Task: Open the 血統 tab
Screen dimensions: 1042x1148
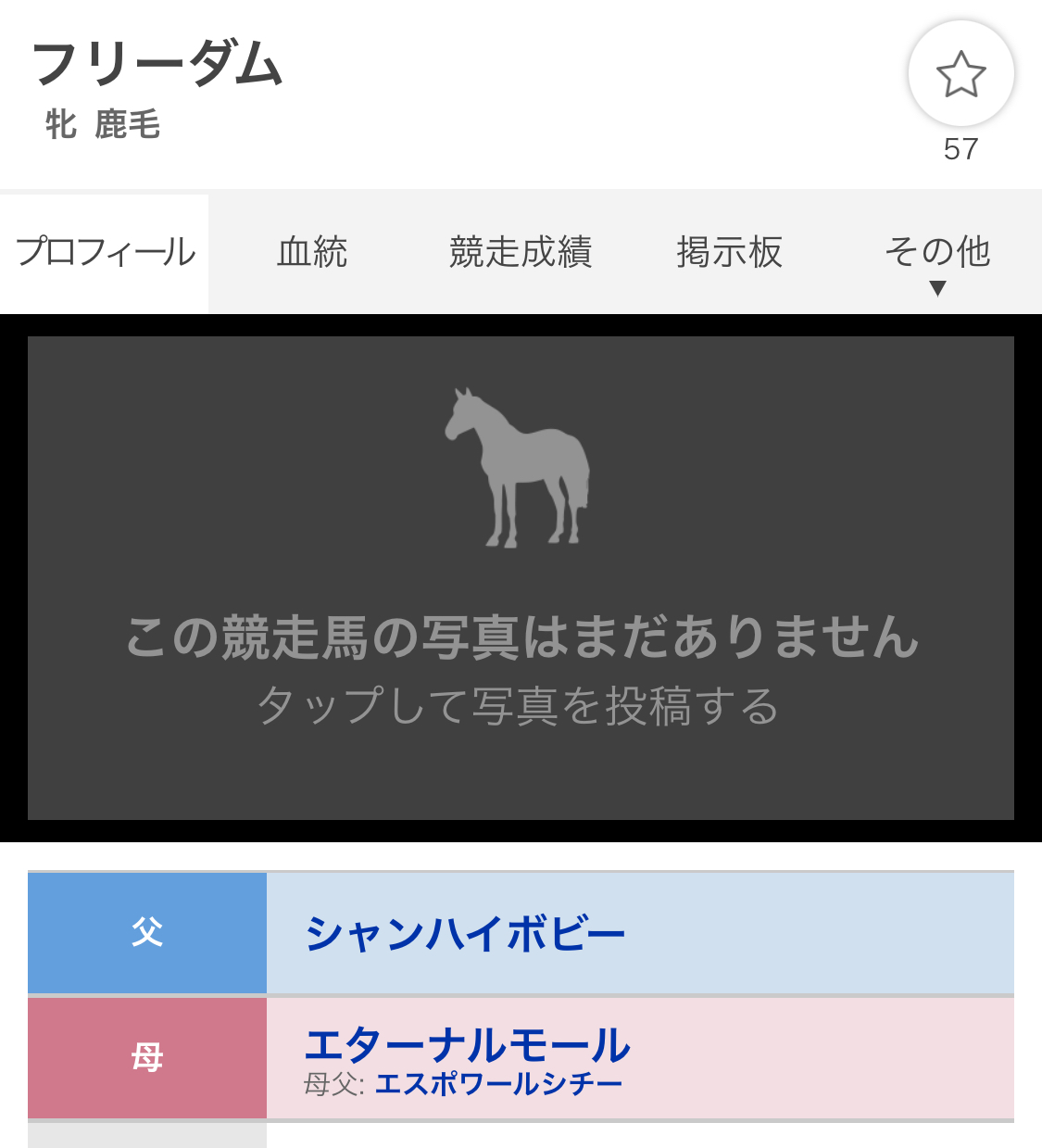Action: tap(312, 252)
